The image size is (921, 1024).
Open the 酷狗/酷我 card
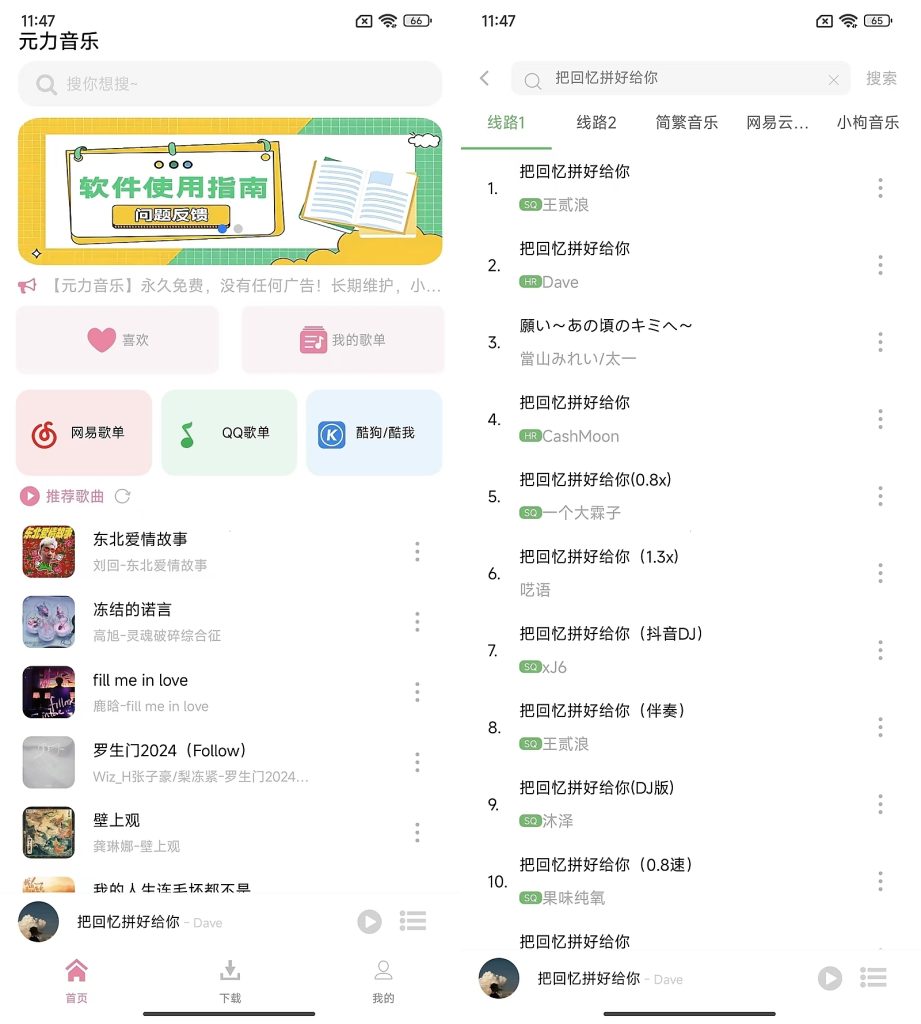(374, 433)
